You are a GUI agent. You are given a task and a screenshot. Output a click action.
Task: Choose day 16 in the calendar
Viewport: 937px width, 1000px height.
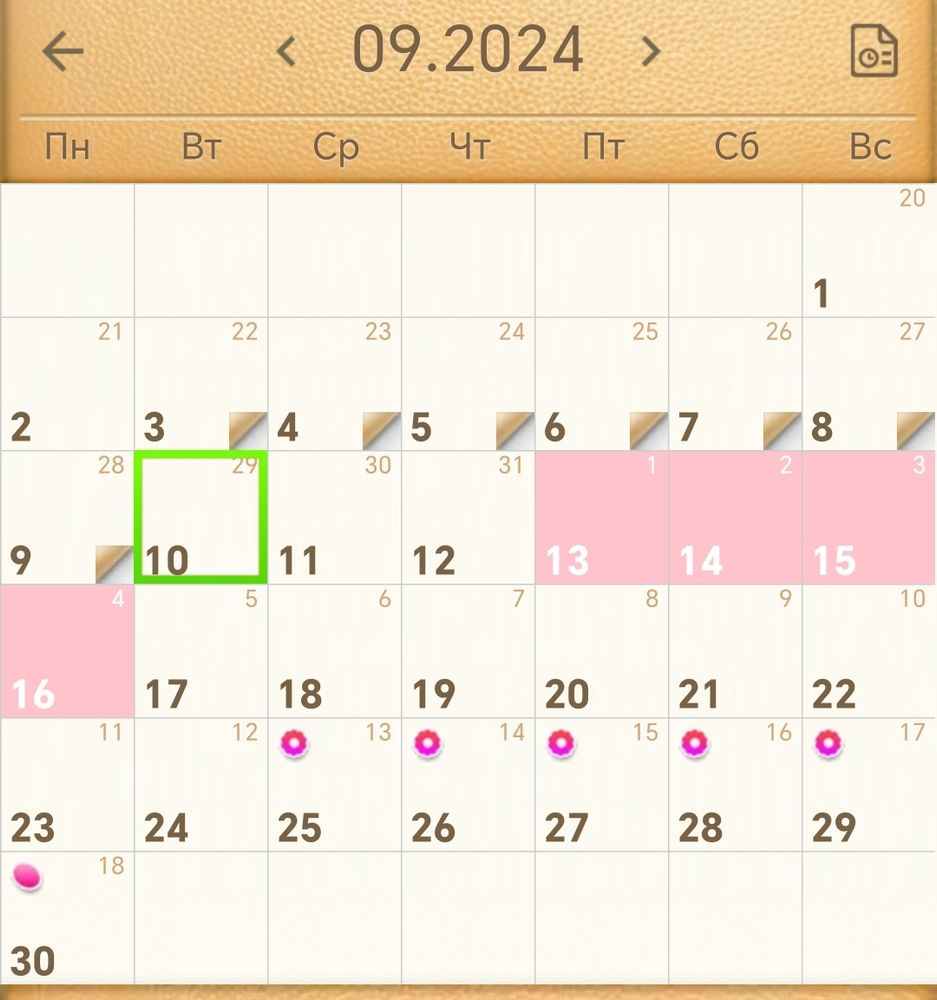[67, 652]
